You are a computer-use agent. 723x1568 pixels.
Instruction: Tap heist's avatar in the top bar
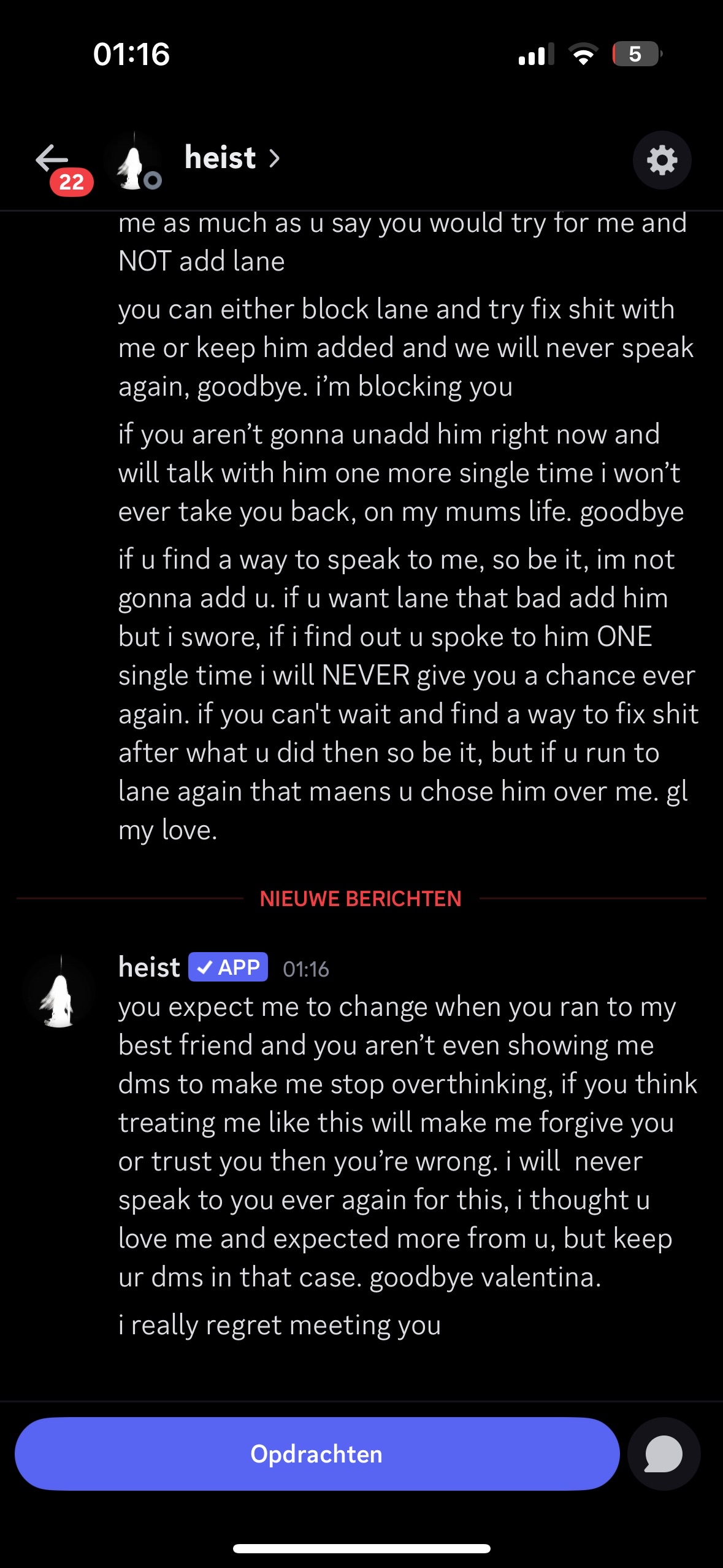(x=134, y=162)
